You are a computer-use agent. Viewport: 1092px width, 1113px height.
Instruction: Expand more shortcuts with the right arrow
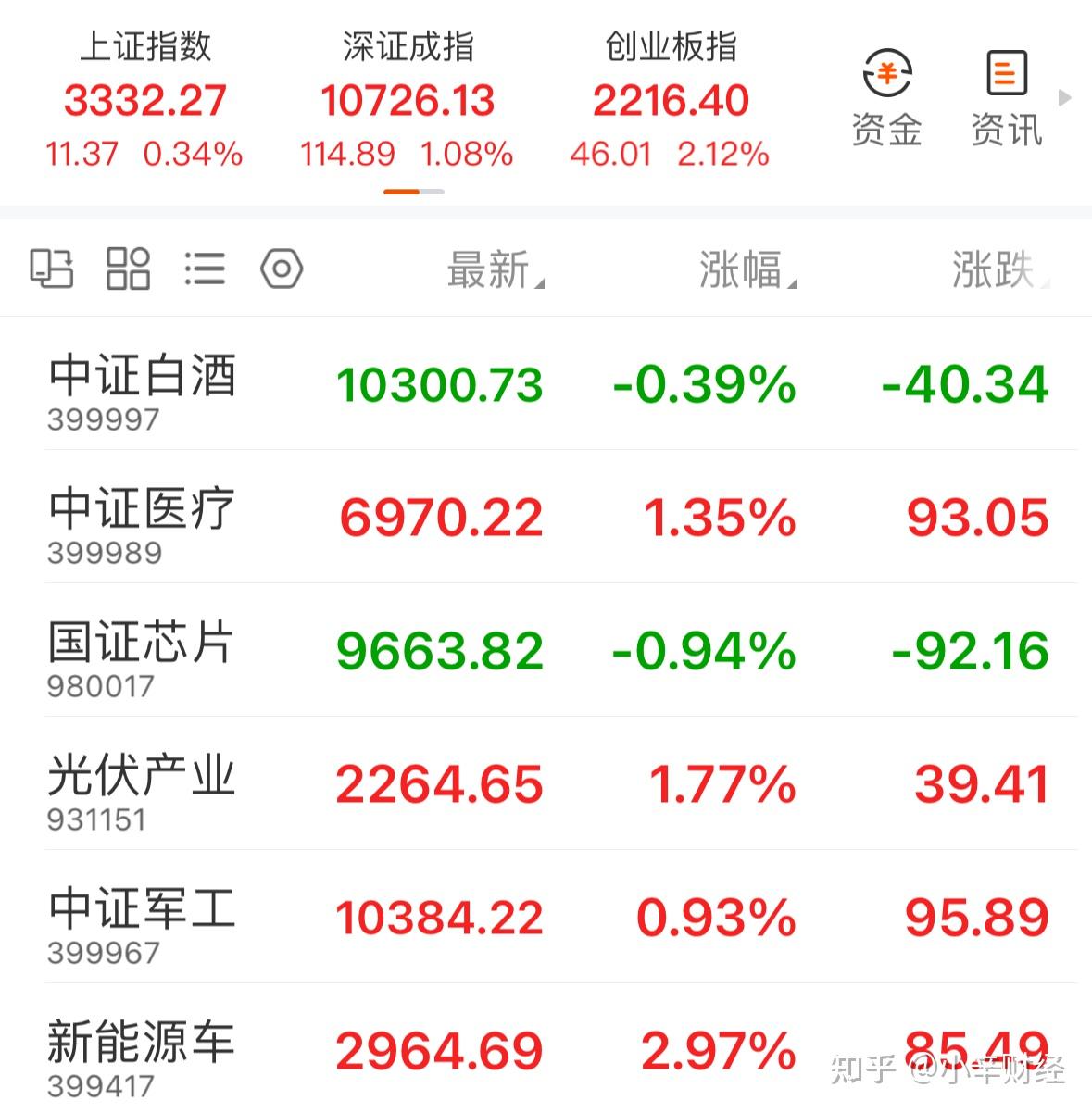click(x=1065, y=97)
